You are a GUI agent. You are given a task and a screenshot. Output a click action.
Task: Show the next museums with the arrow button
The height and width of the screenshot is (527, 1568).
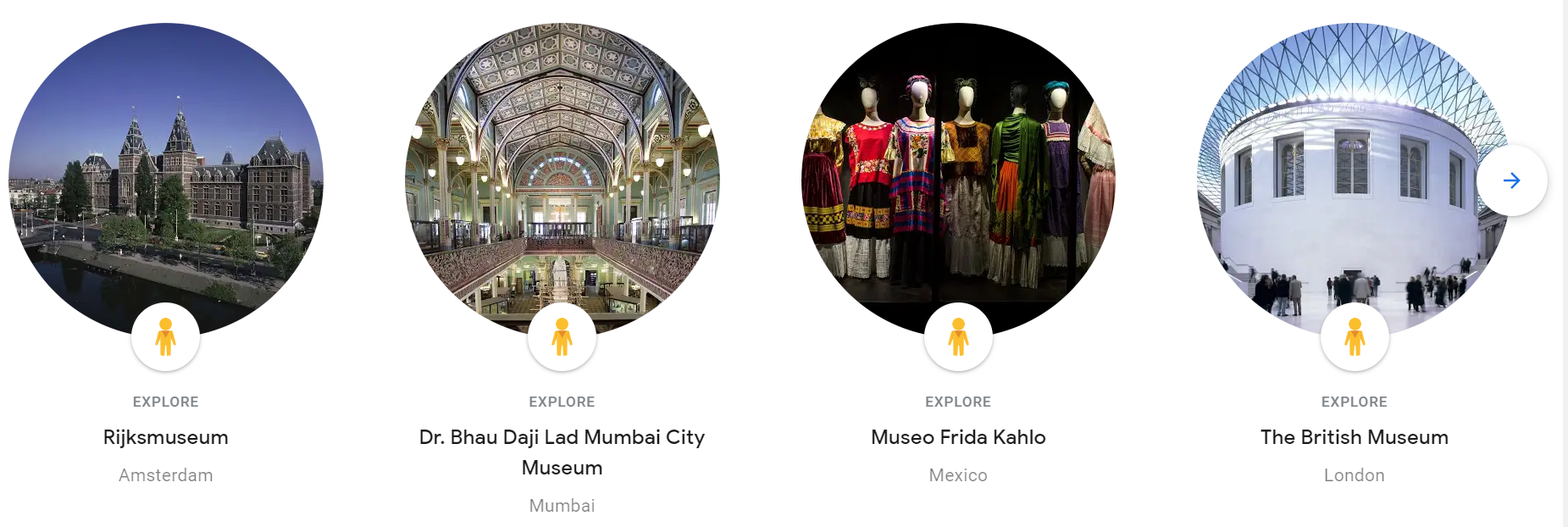(1511, 180)
